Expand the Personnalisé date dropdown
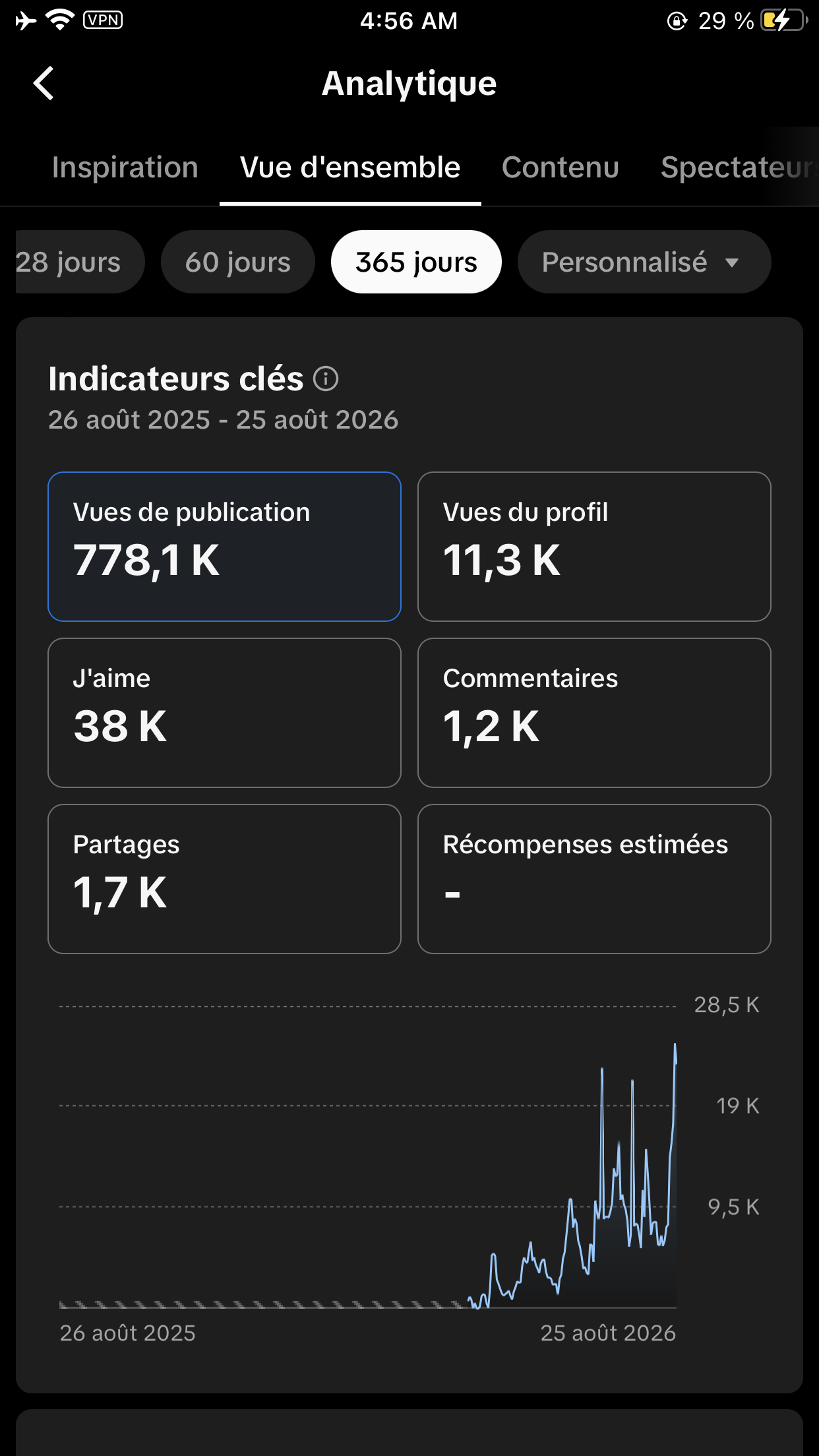The height and width of the screenshot is (1456, 819). point(644,262)
